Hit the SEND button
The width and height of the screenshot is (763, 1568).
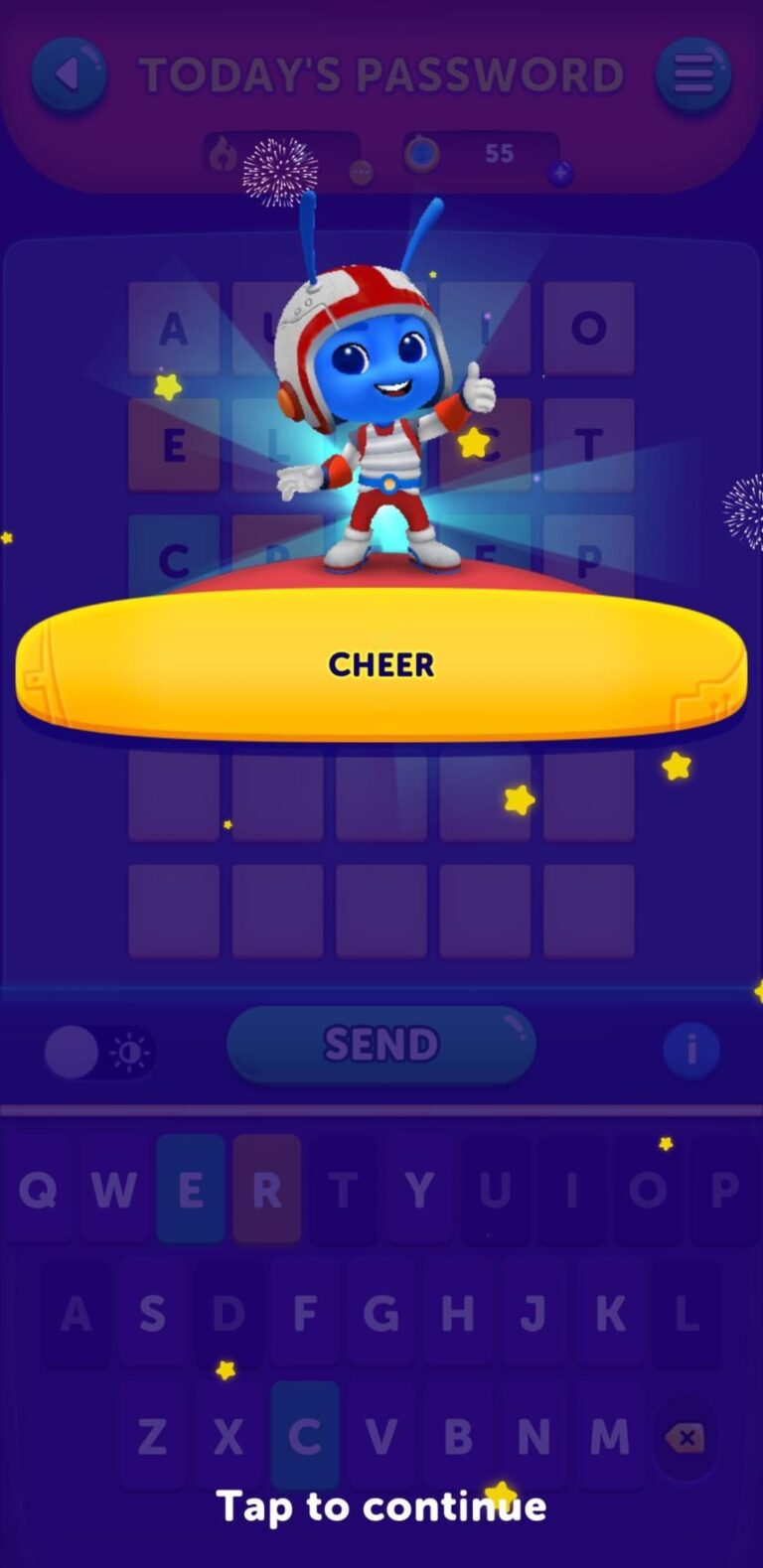click(x=381, y=1044)
